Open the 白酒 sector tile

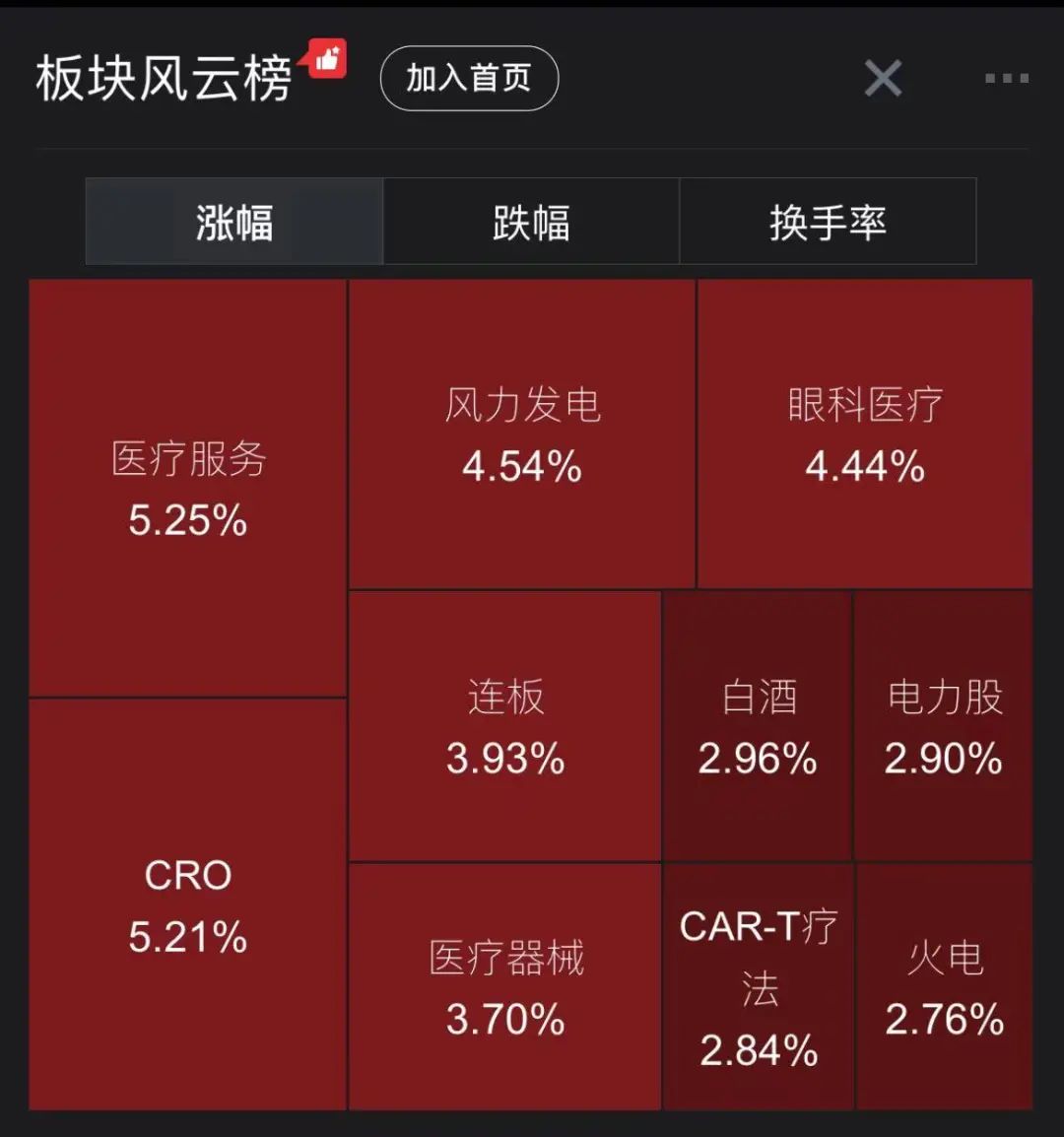[758, 727]
